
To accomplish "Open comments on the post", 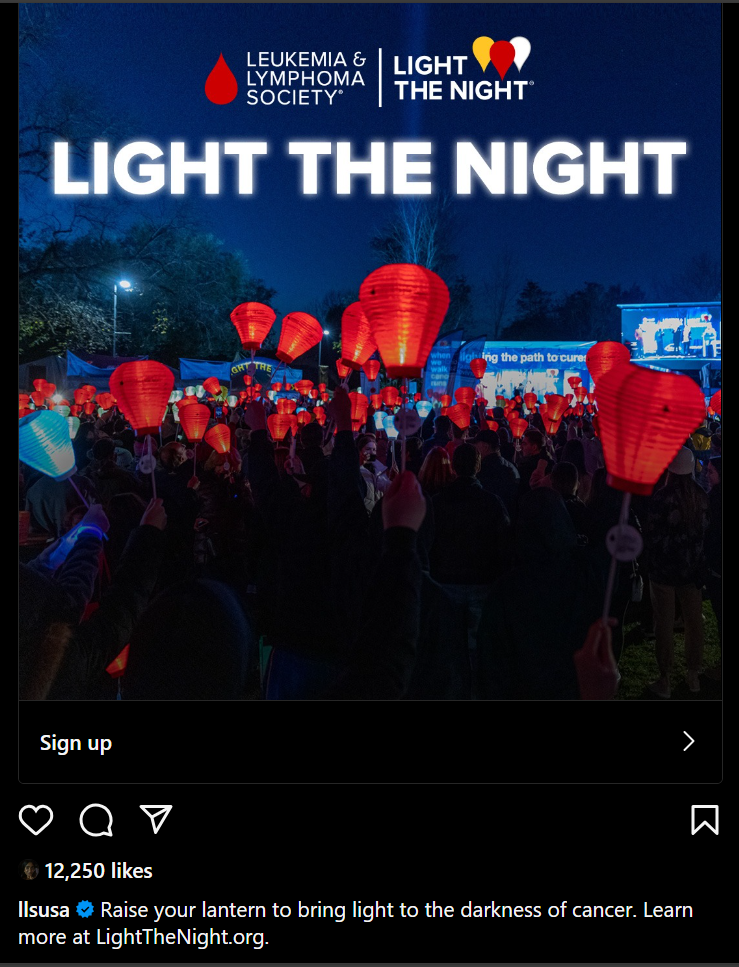I will tap(96, 820).
